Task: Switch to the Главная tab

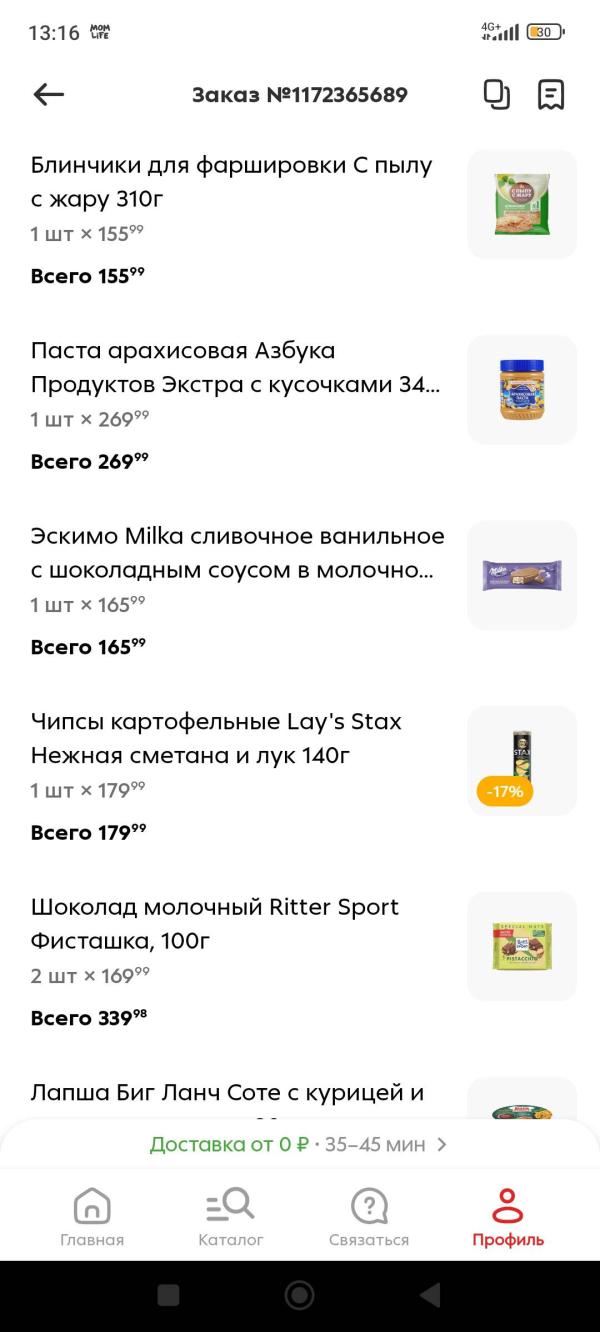Action: click(x=92, y=1216)
